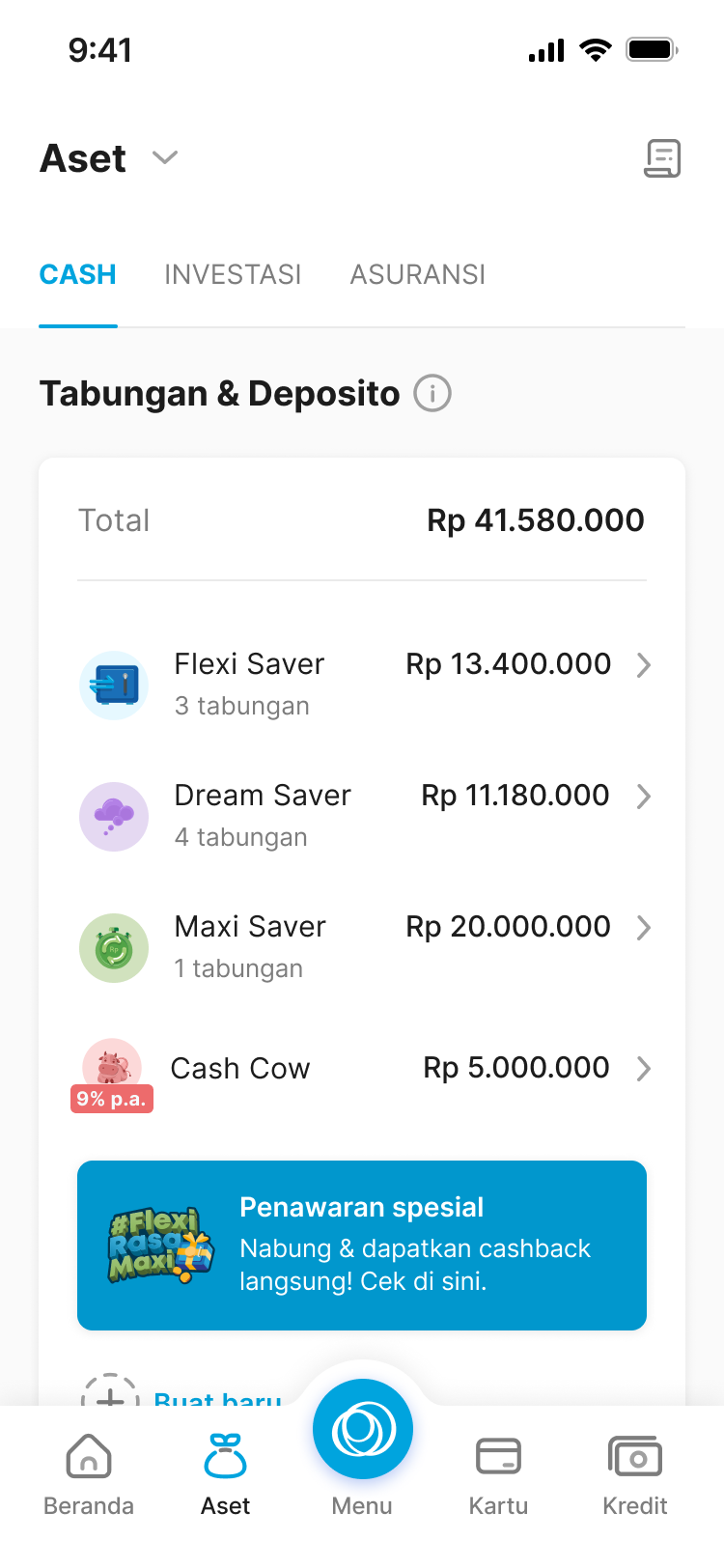
Task: Expand the Aset title dropdown
Action: (x=163, y=158)
